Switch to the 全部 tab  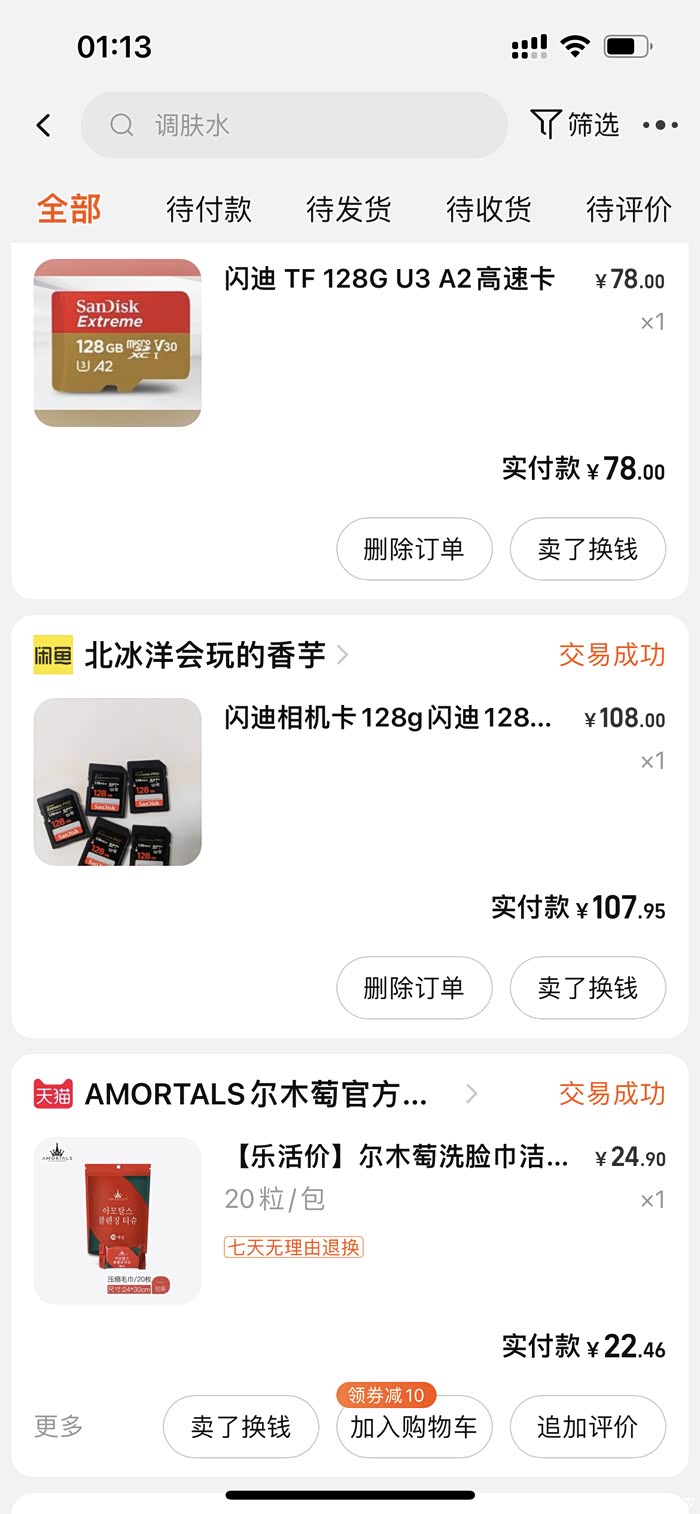(x=69, y=209)
